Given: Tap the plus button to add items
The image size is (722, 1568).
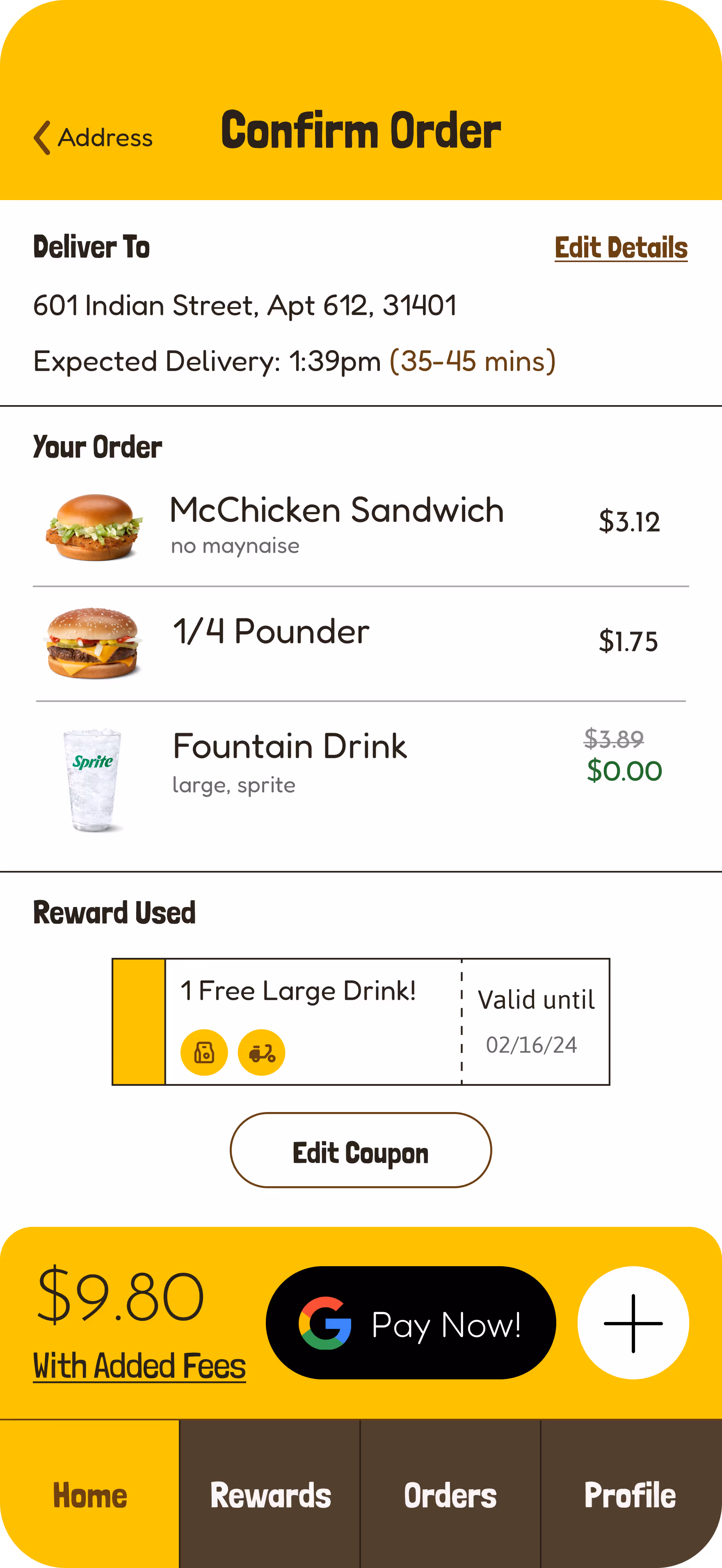Looking at the screenshot, I should (633, 1323).
